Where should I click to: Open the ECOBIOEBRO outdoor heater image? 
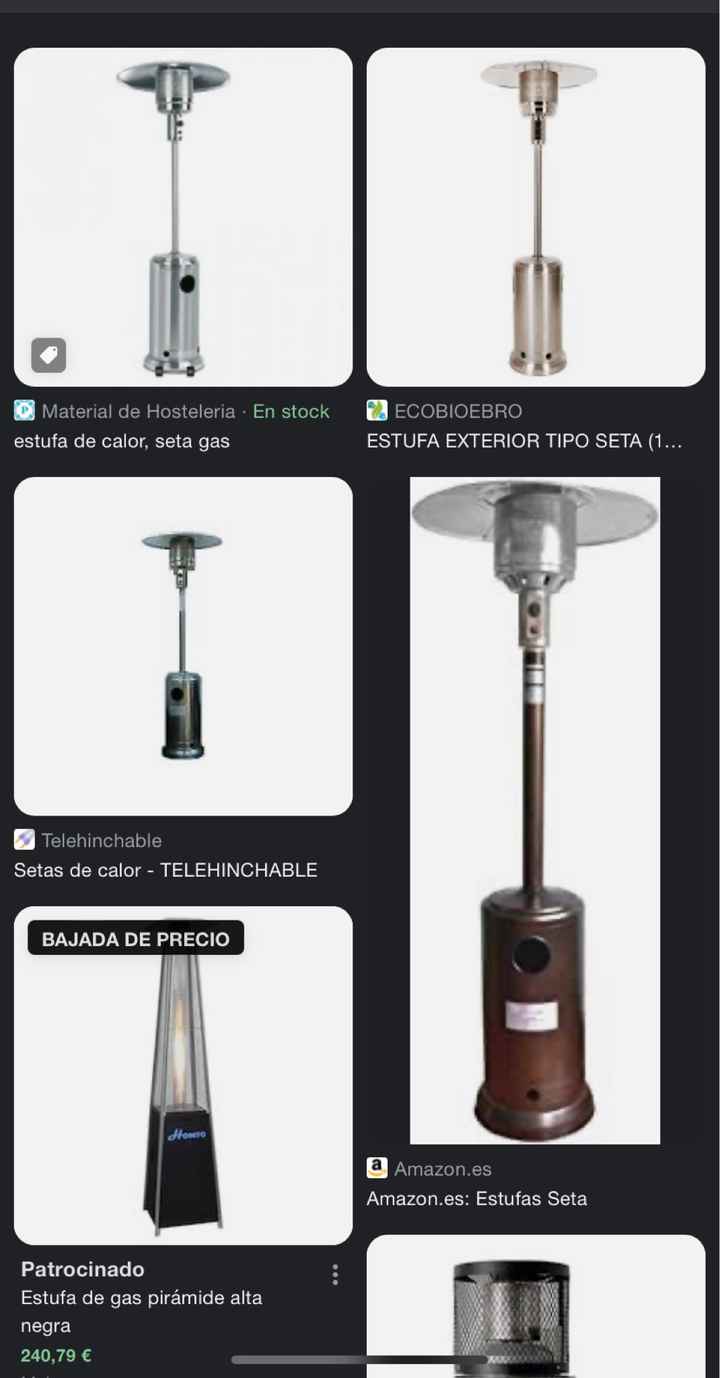[536, 217]
